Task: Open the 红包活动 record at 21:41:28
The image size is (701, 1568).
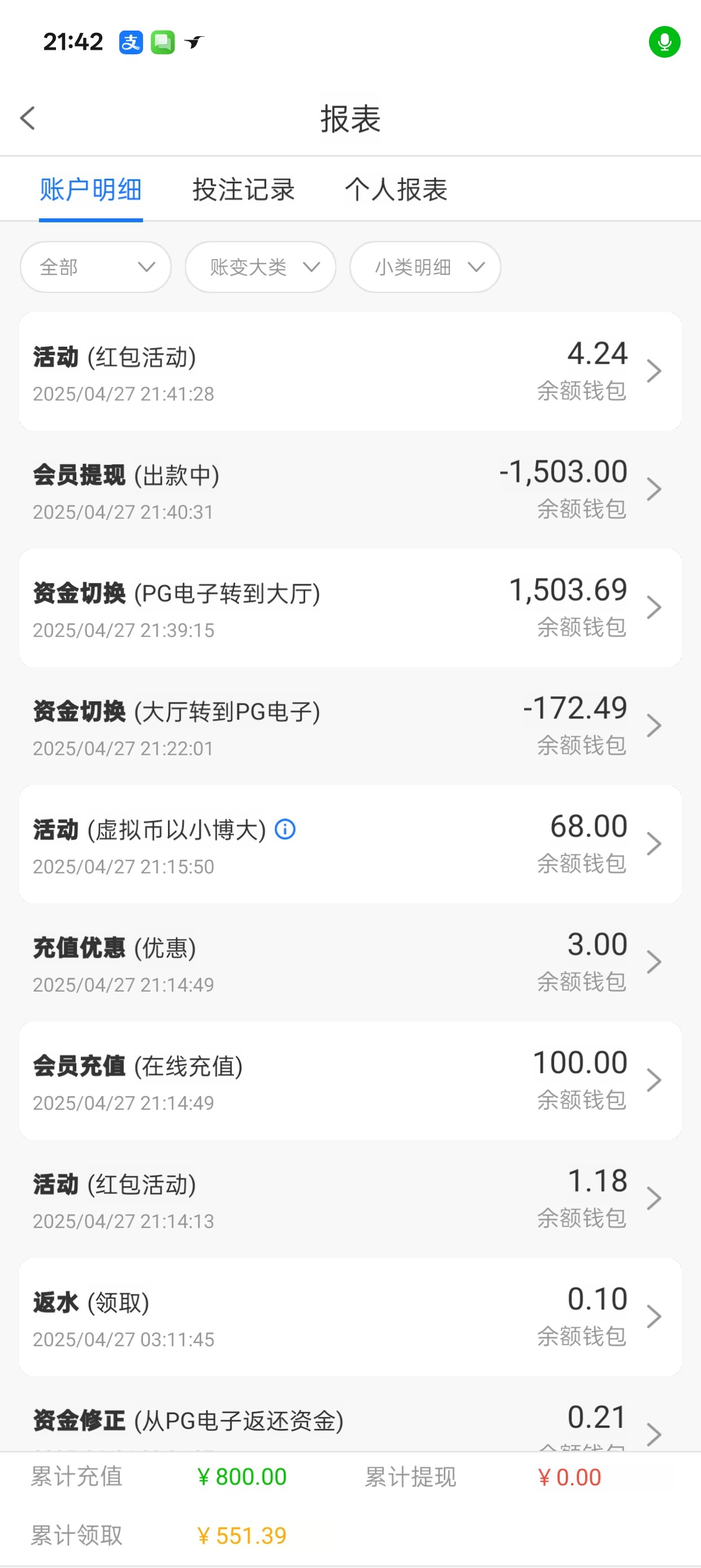Action: (x=350, y=371)
